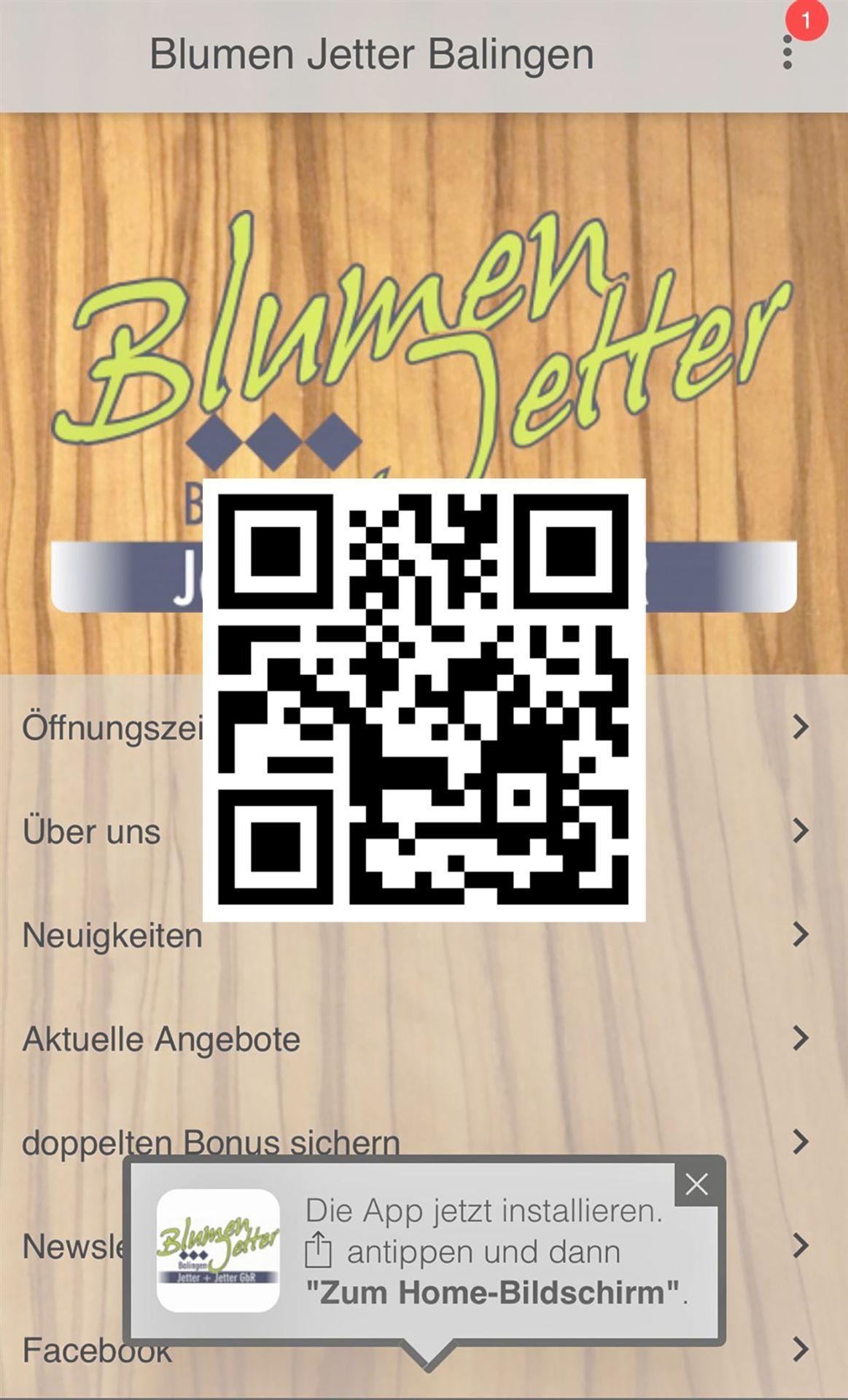Open Neuigkeiten

tap(113, 936)
